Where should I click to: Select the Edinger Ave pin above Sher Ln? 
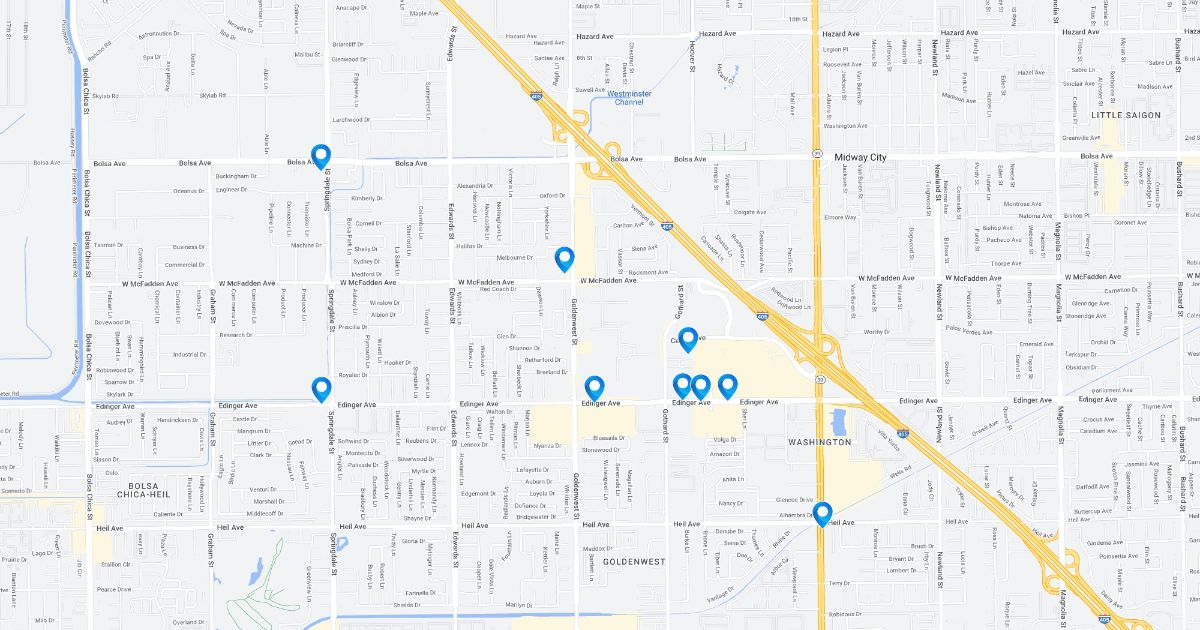[727, 385]
